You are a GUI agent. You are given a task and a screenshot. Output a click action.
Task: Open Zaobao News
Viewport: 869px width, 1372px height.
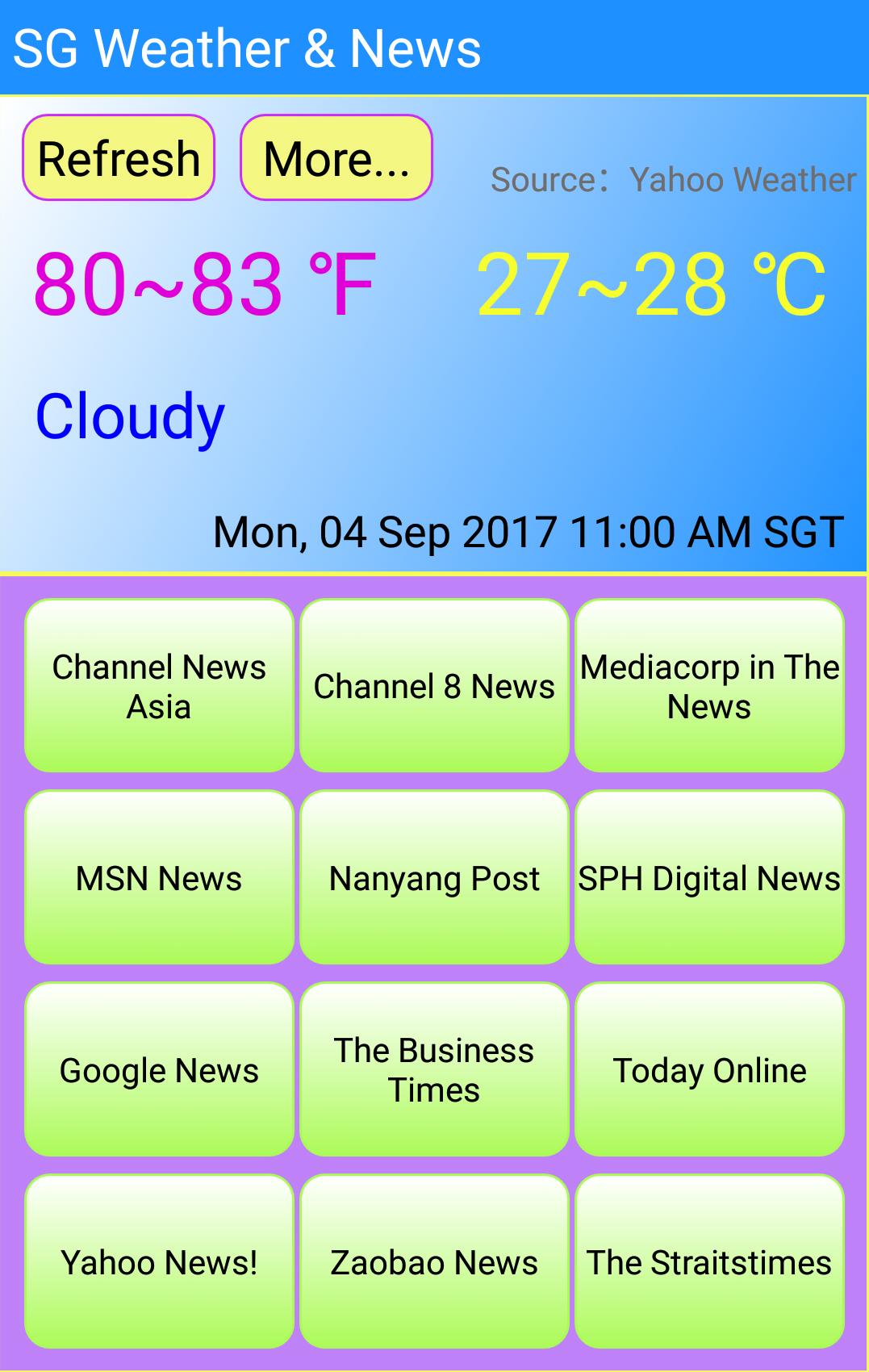pyautogui.click(x=434, y=1261)
